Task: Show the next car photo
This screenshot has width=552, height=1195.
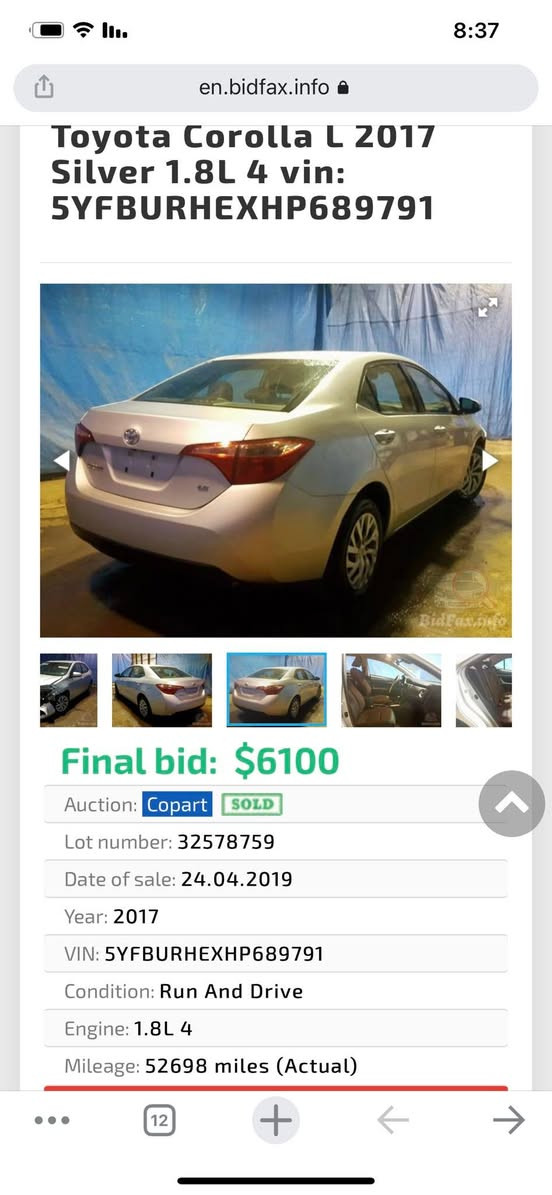Action: point(490,460)
